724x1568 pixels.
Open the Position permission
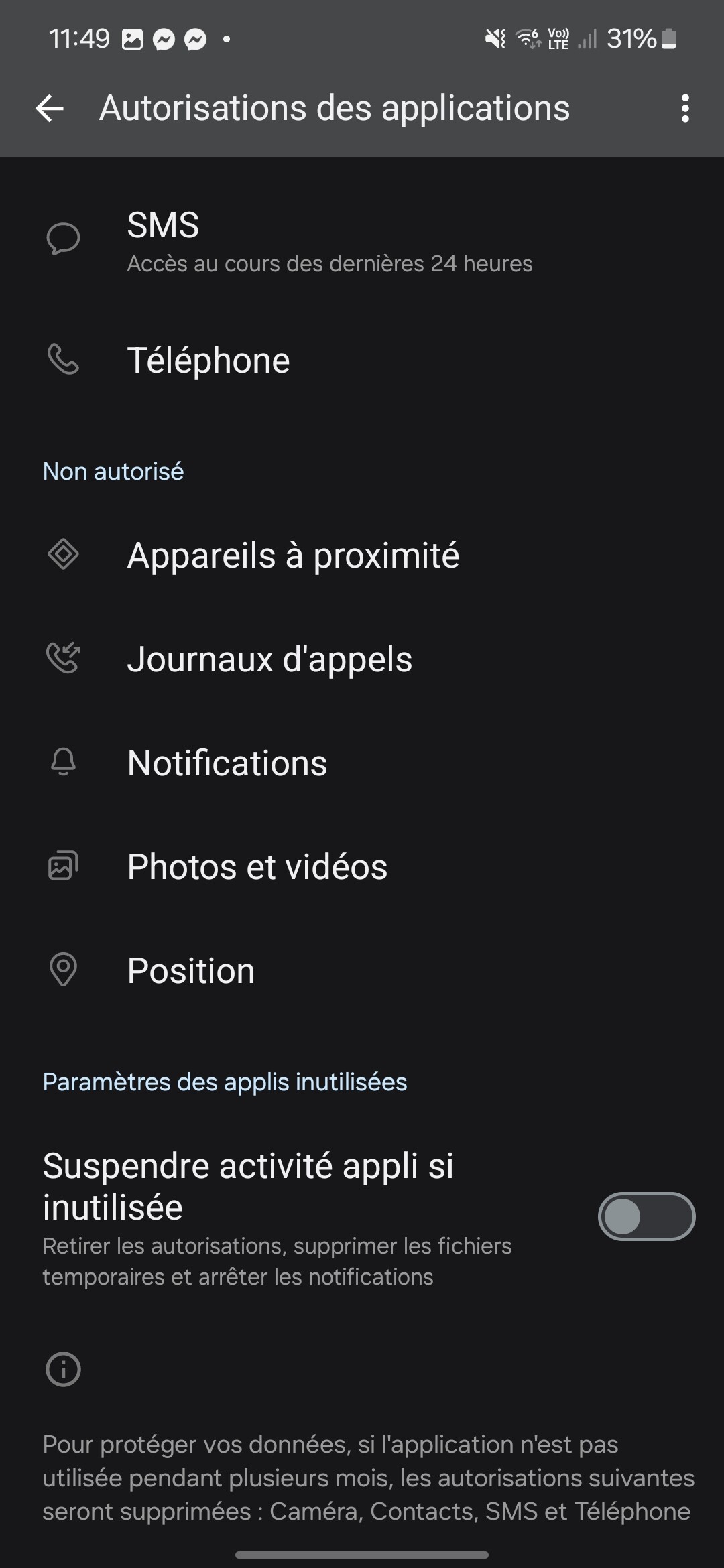click(x=362, y=970)
